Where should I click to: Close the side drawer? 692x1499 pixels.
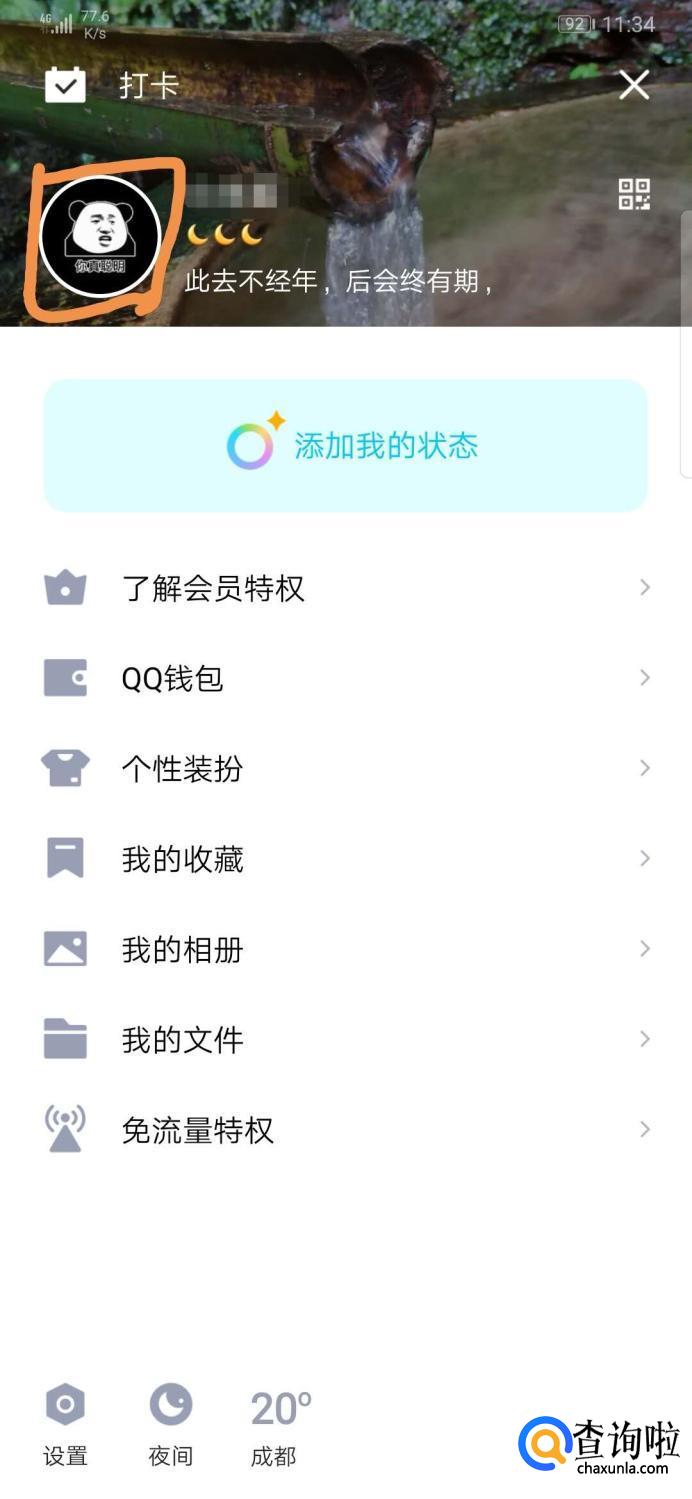(x=634, y=86)
